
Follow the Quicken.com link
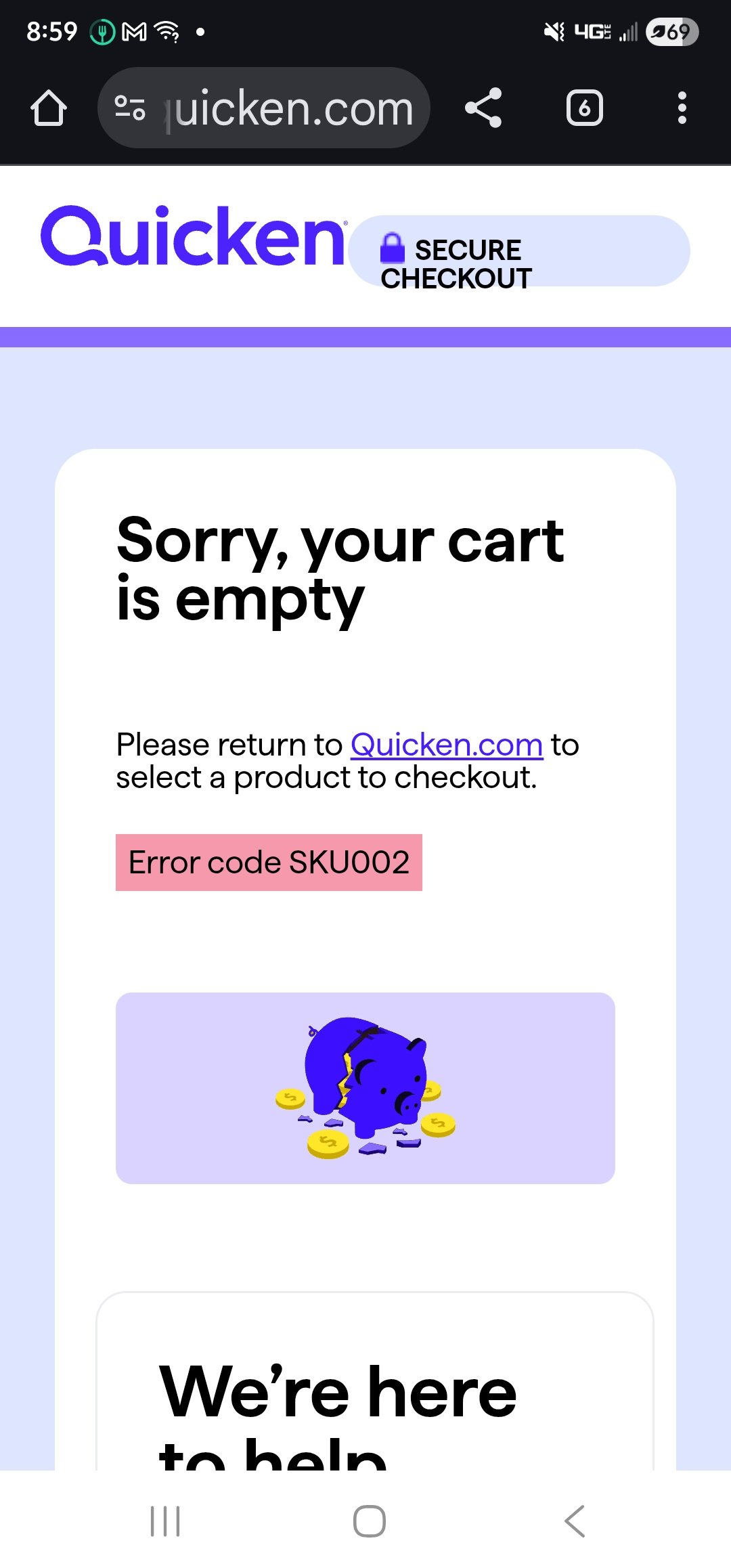pos(447,745)
